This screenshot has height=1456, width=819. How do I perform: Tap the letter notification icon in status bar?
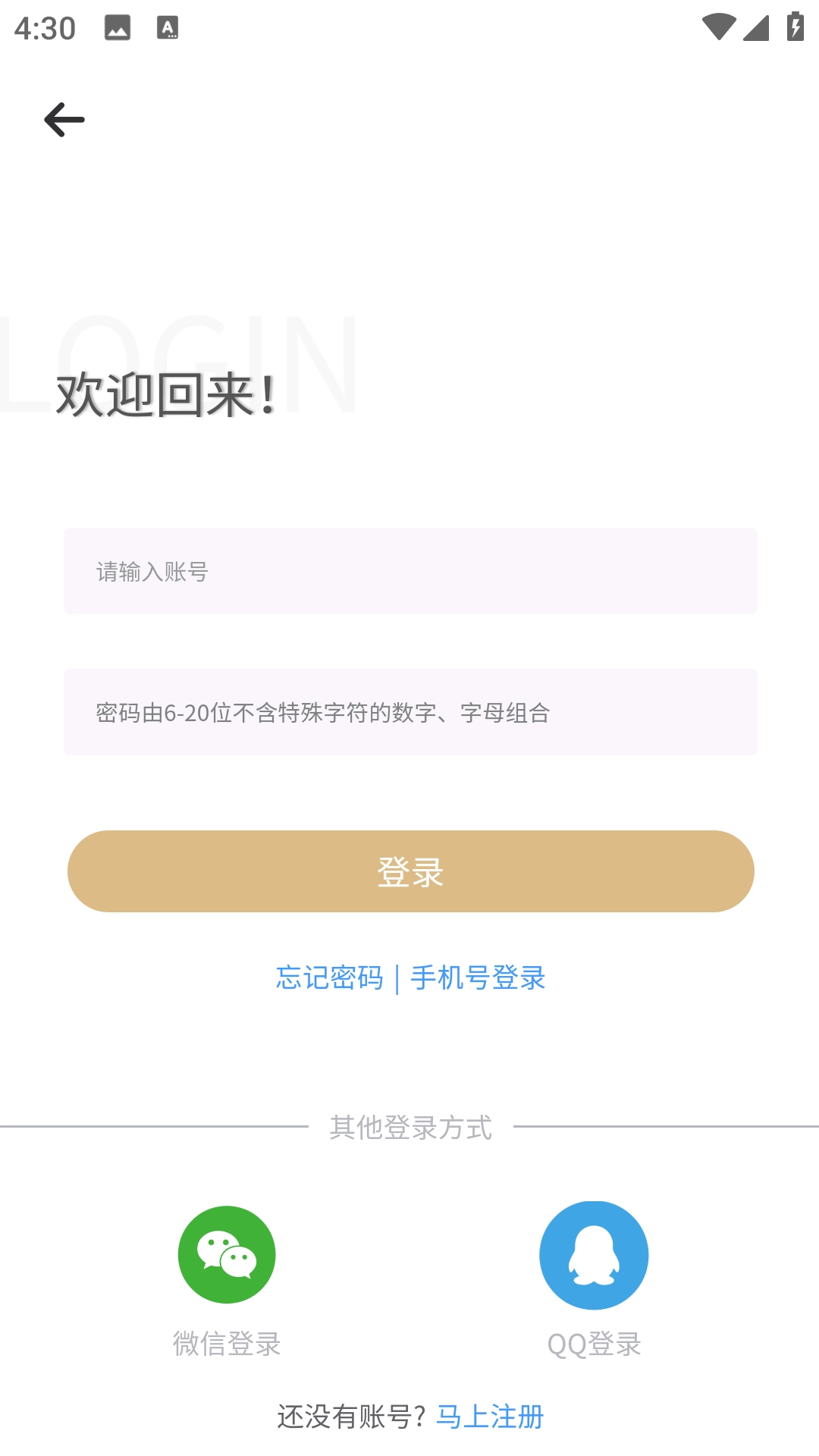(168, 27)
